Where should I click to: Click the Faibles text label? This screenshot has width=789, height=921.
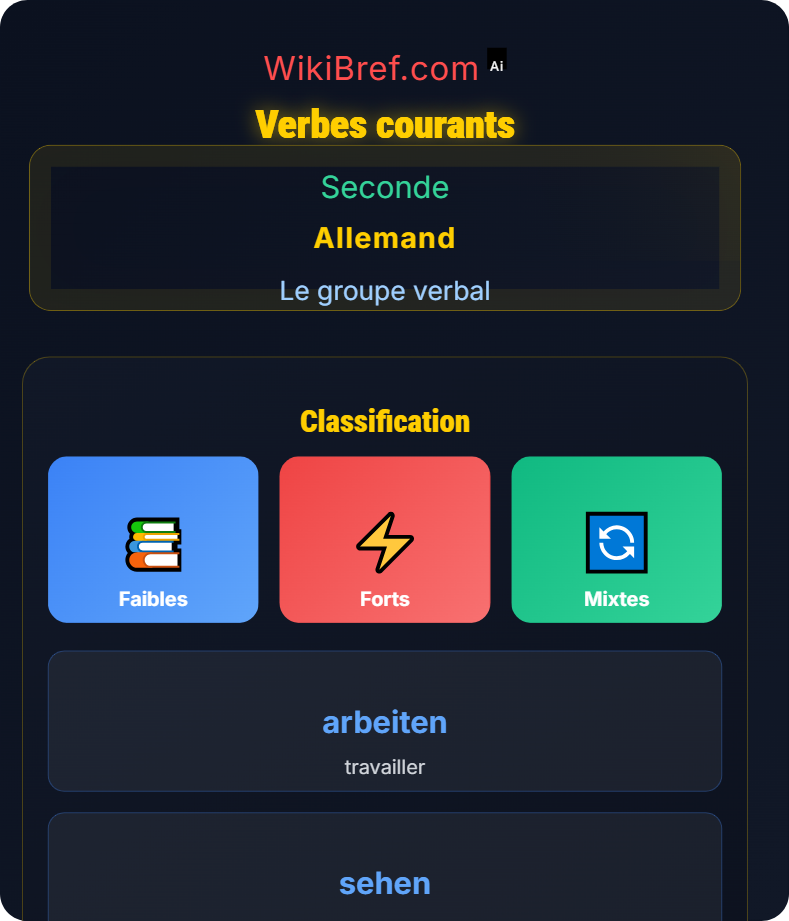(152, 598)
